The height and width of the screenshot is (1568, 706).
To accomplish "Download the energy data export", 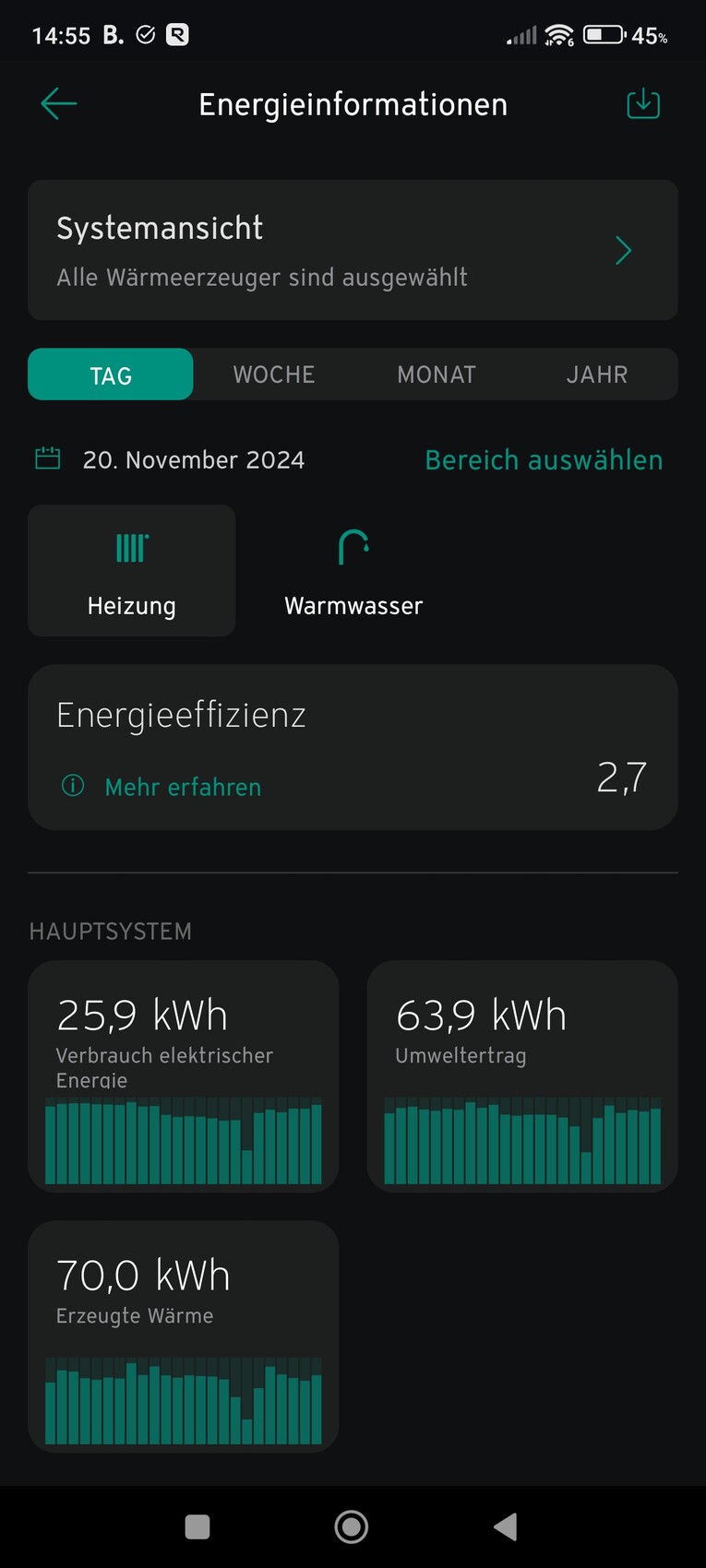I will tap(643, 104).
